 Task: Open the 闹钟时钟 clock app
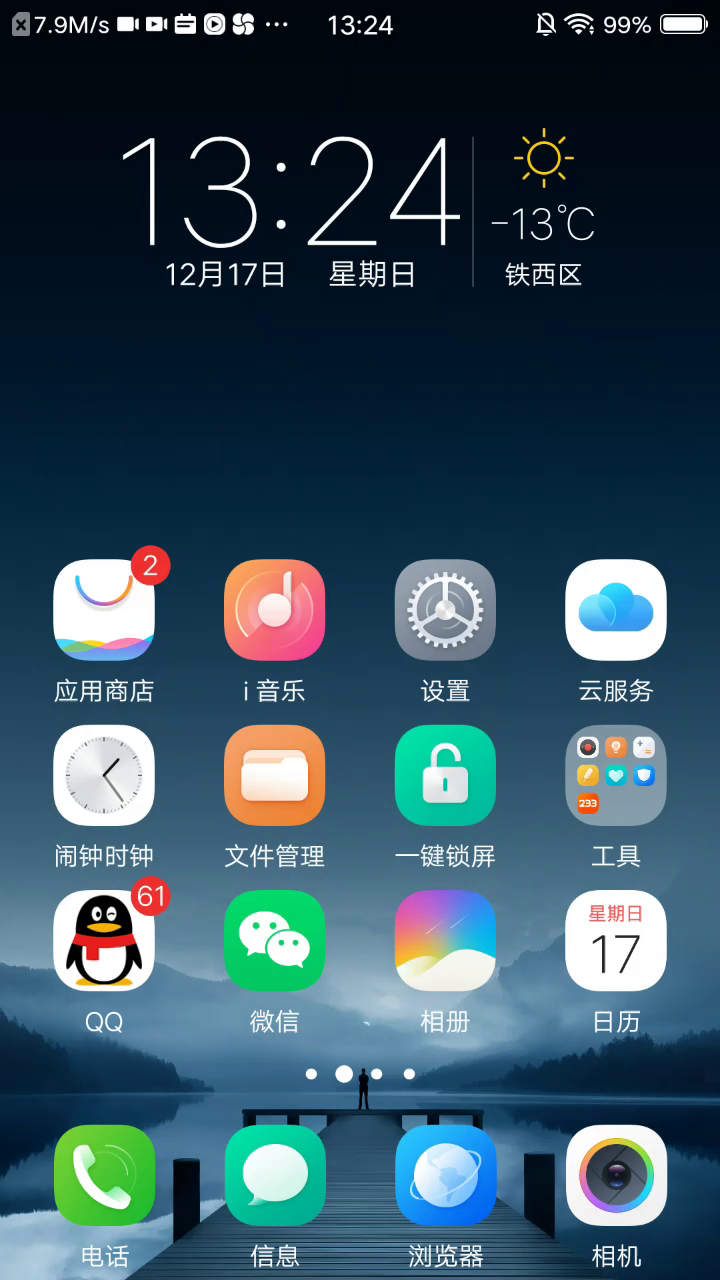(x=104, y=775)
